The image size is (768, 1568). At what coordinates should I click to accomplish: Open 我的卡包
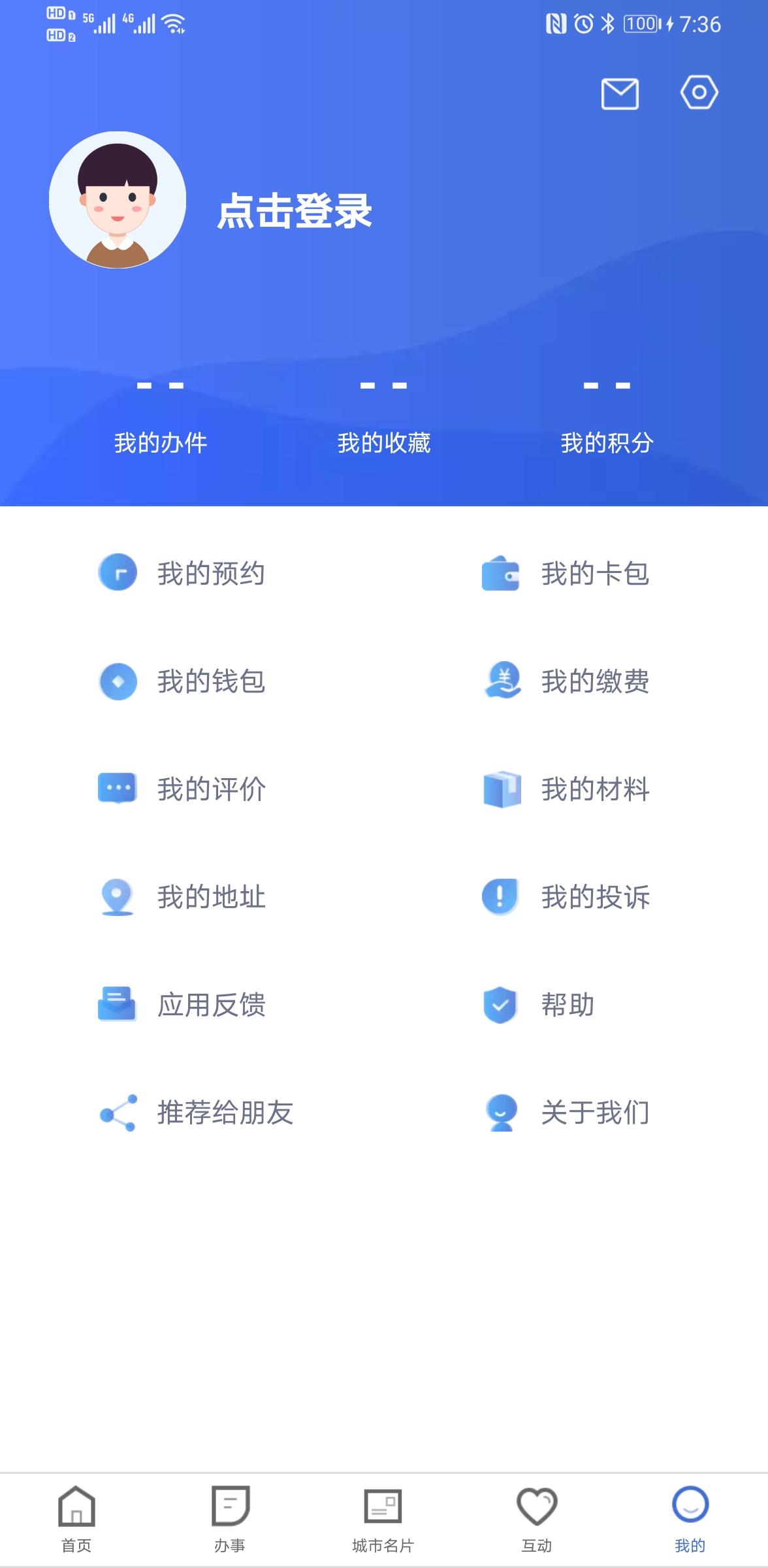point(566,573)
